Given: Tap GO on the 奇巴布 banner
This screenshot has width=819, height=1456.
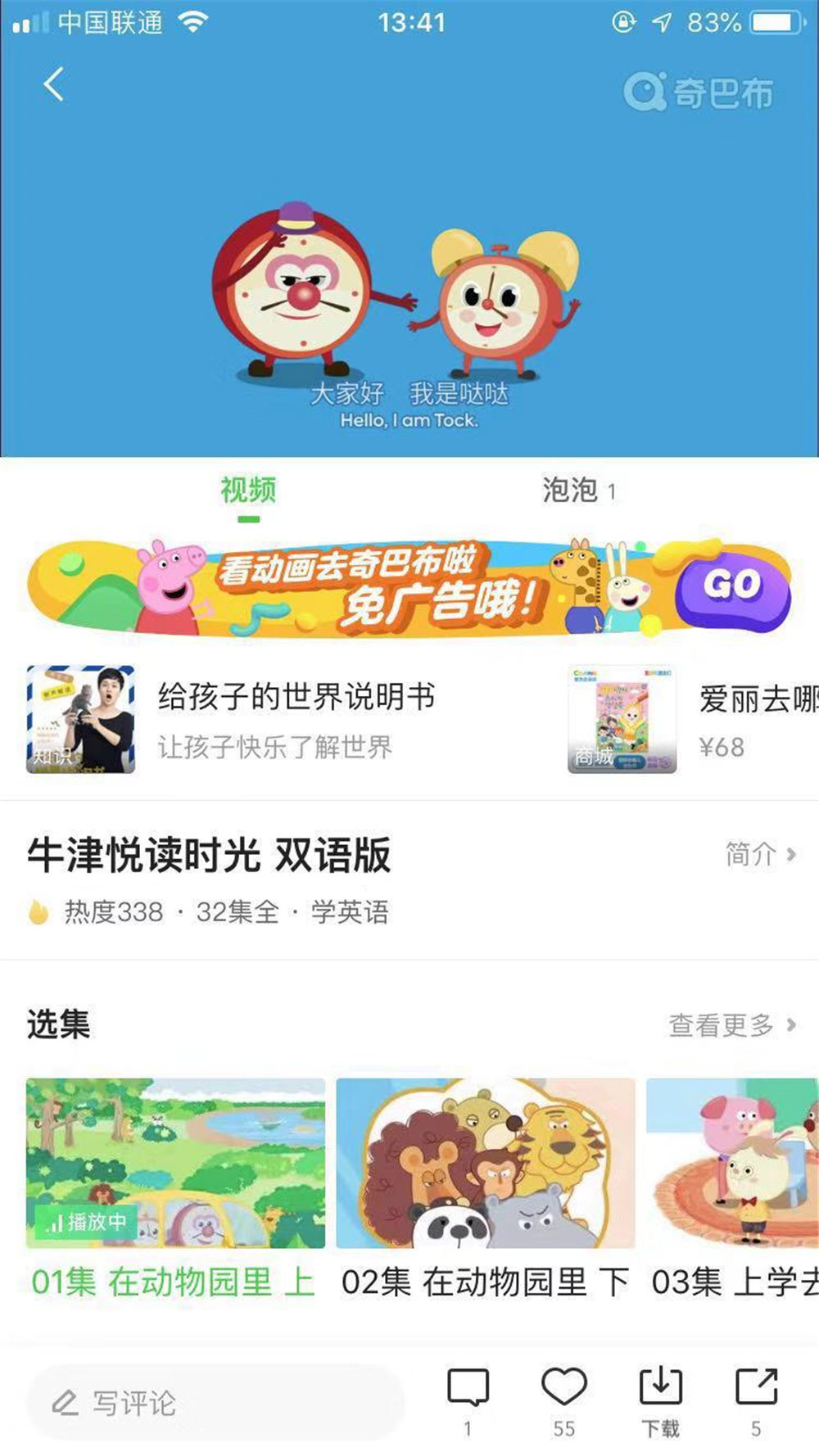Looking at the screenshot, I should point(731,586).
